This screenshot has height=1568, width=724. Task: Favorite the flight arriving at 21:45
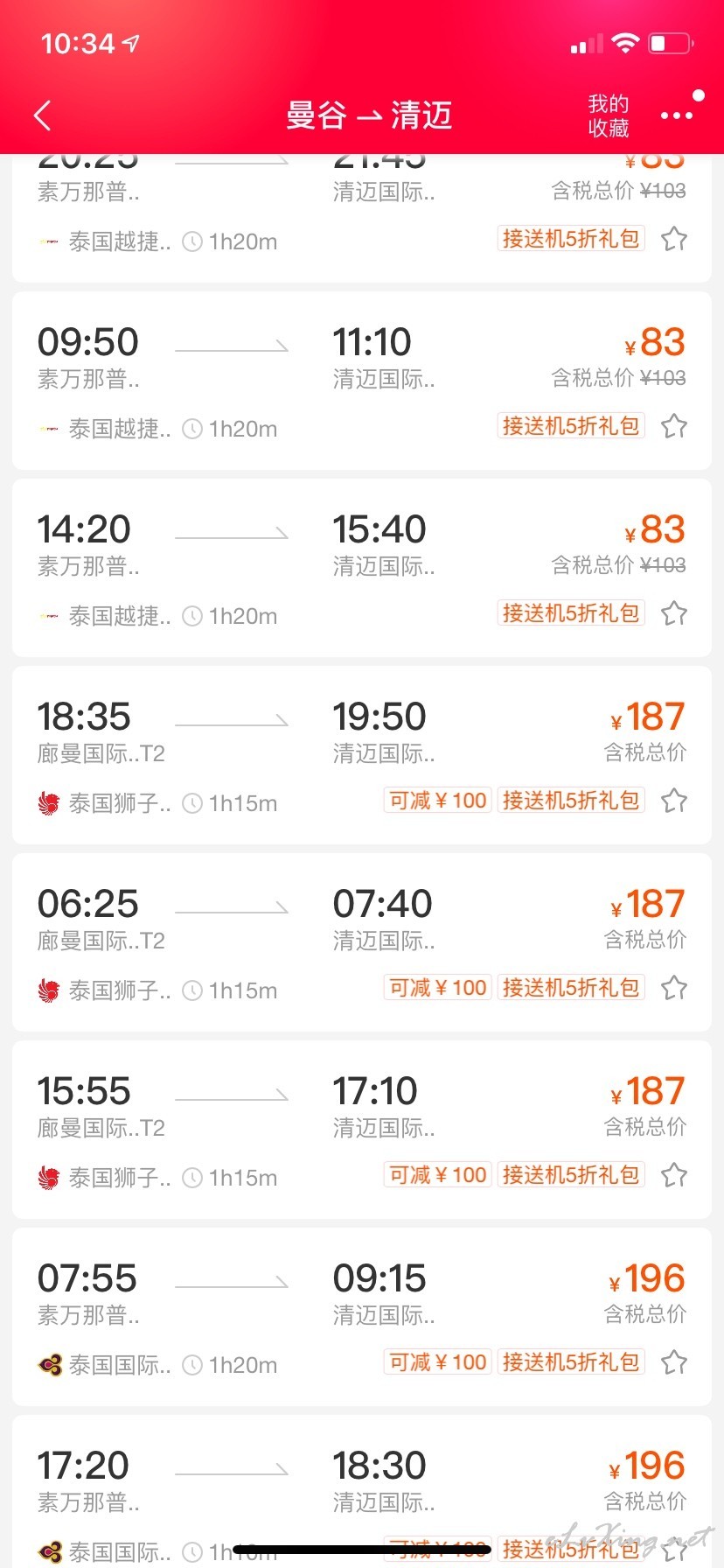pyautogui.click(x=674, y=239)
